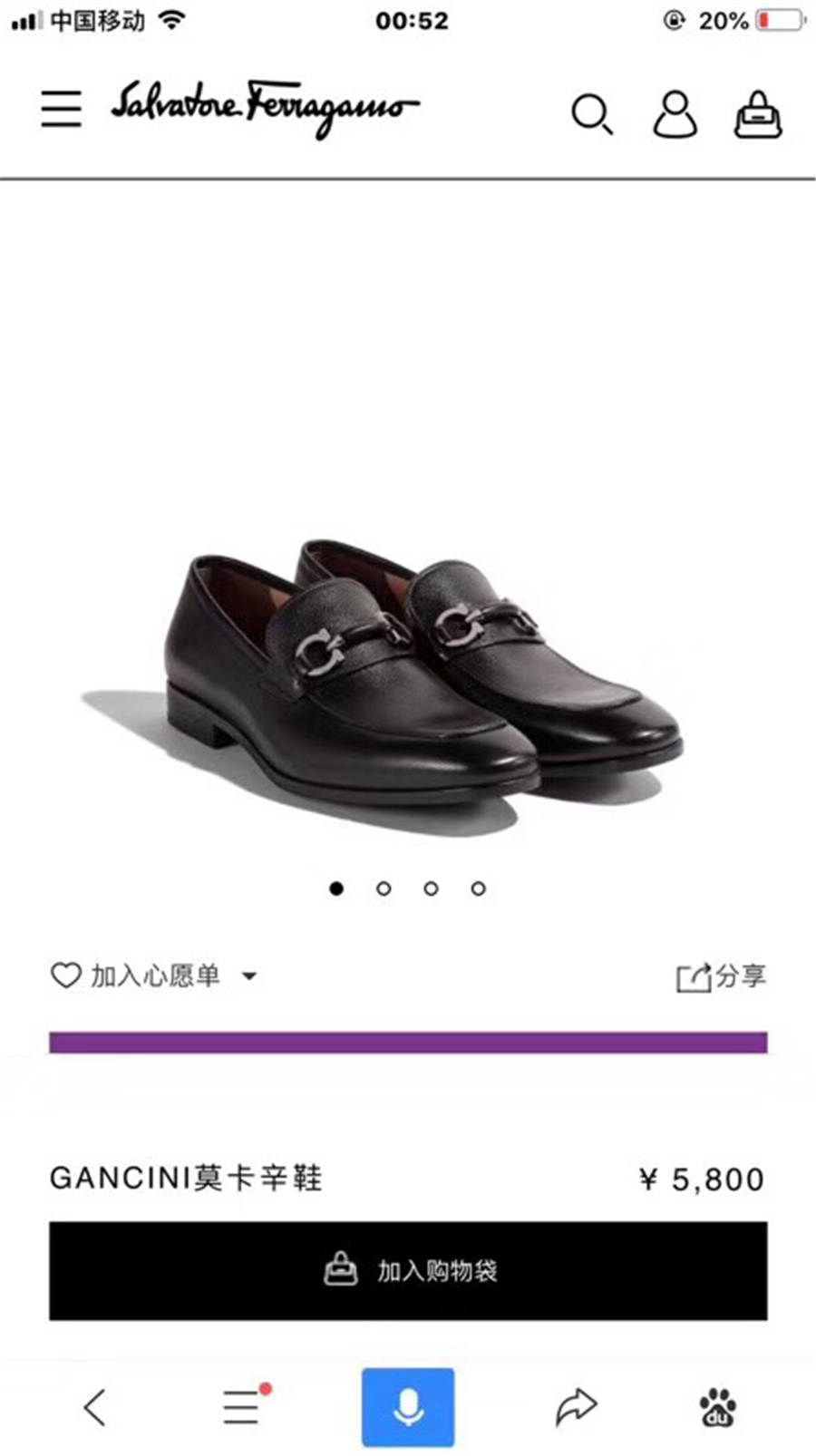
Task: Tap the search magnifier icon
Action: click(591, 115)
